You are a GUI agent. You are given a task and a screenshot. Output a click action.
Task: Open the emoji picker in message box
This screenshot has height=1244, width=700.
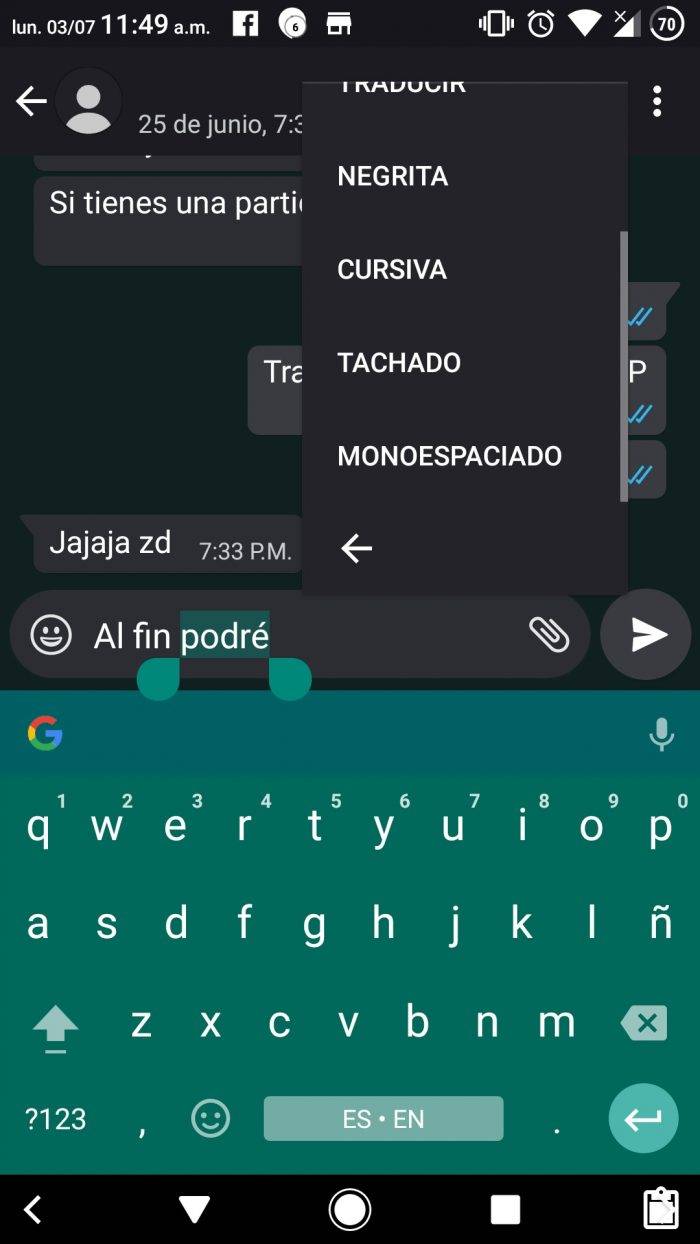[51, 635]
